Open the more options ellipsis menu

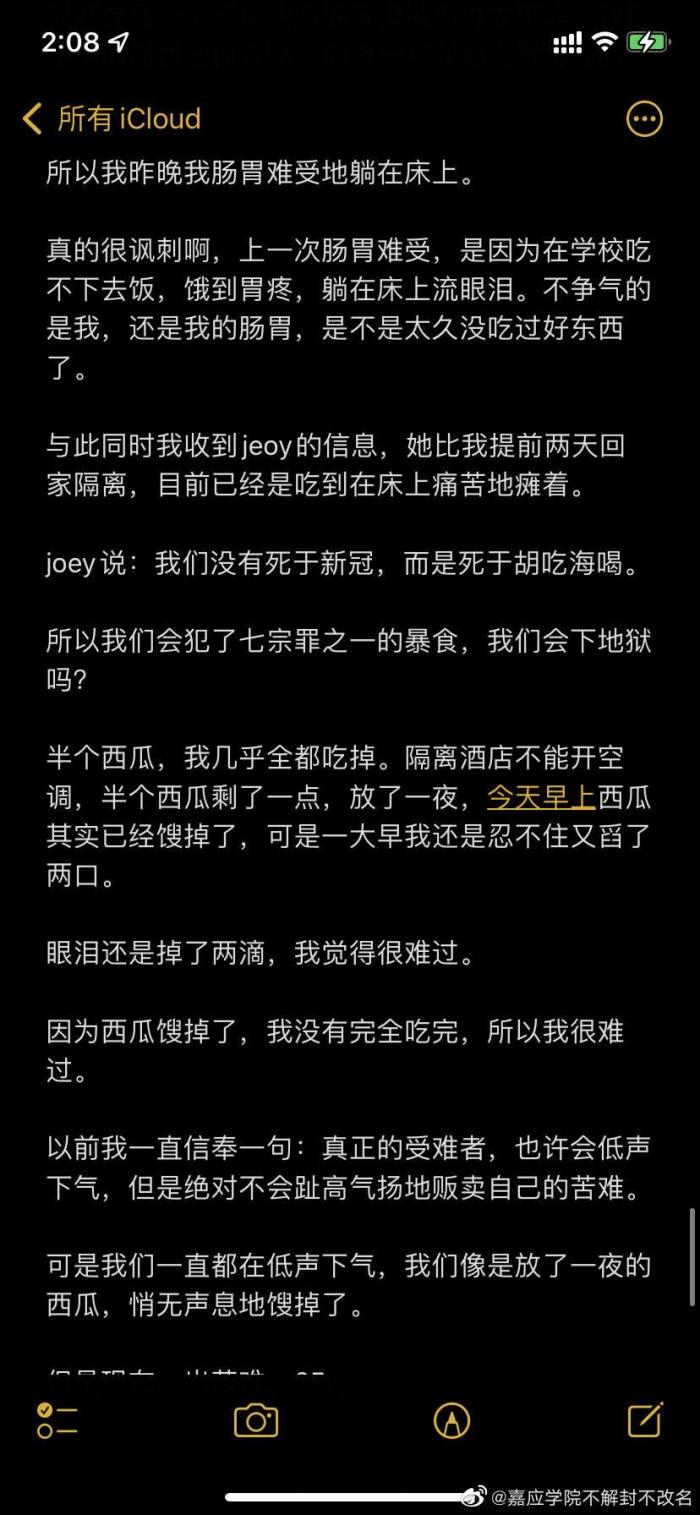point(644,119)
